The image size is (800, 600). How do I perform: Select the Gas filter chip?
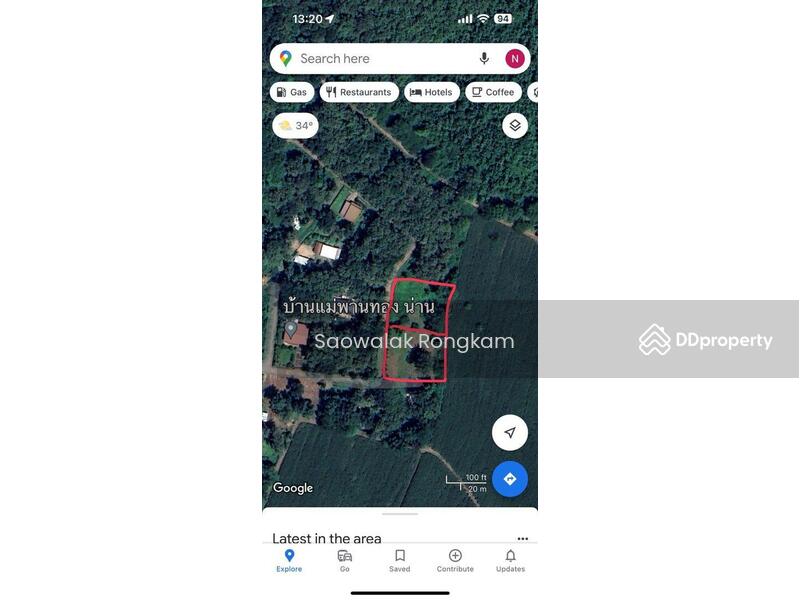tap(291, 92)
